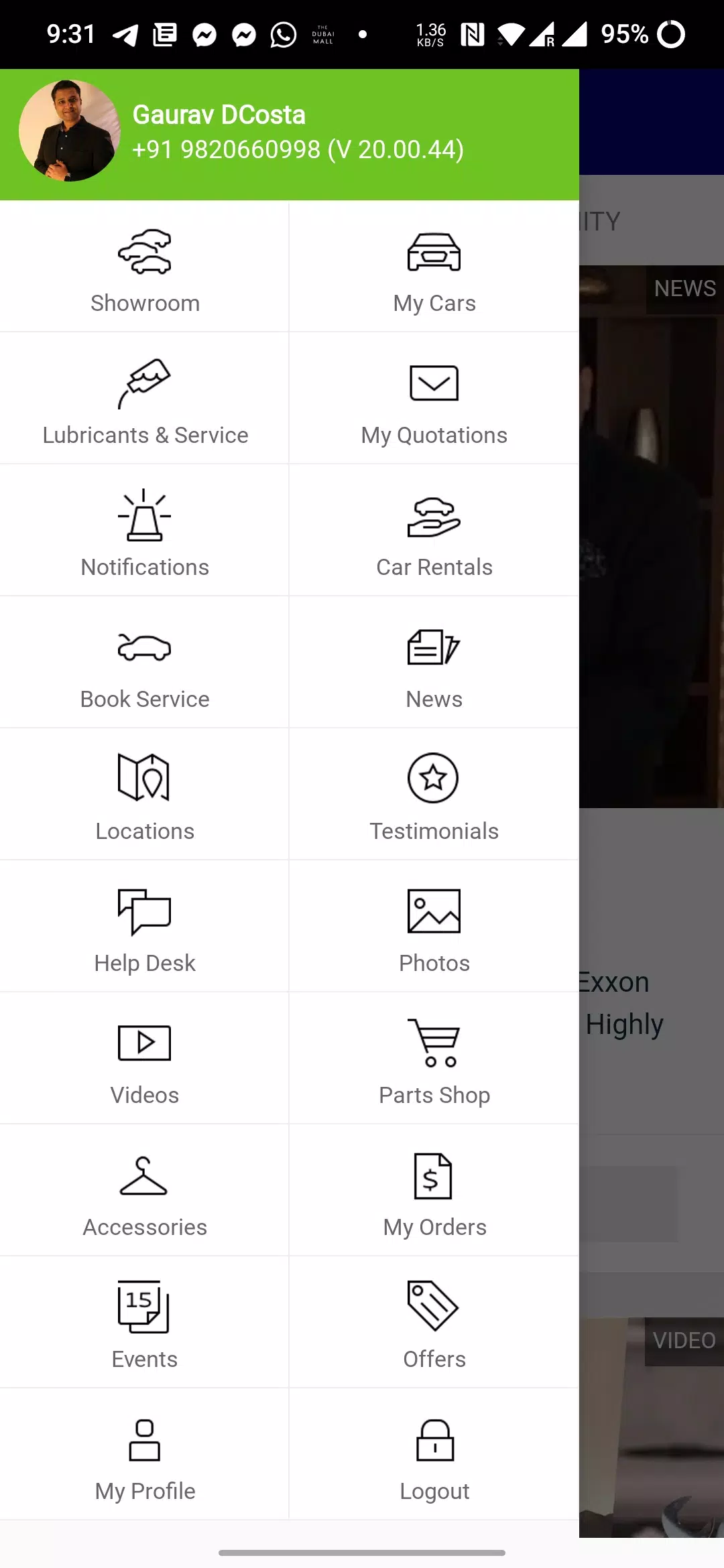Tap Book Service

coord(144,663)
